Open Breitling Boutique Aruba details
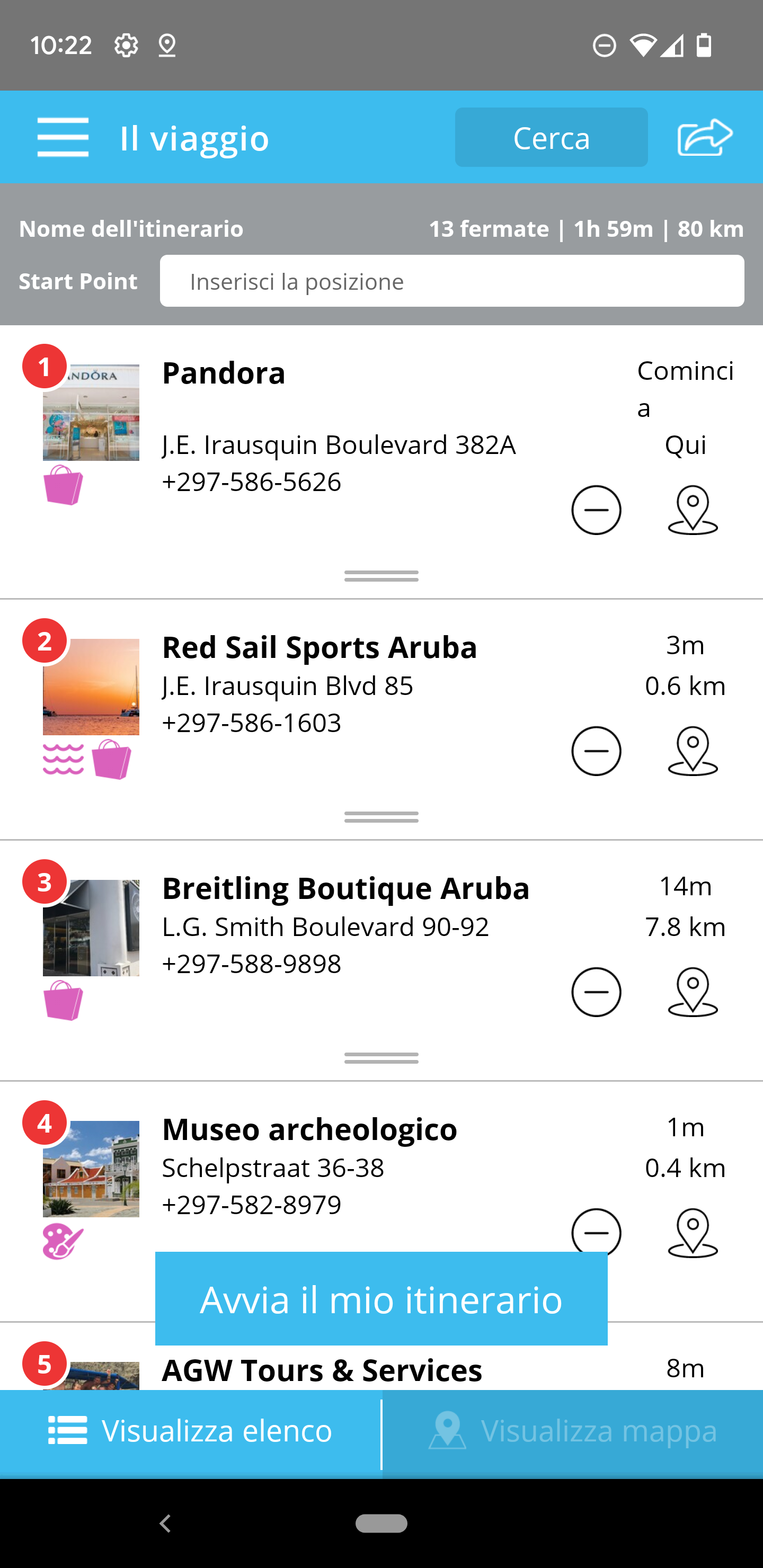Viewport: 763px width, 1568px height. pos(345,888)
